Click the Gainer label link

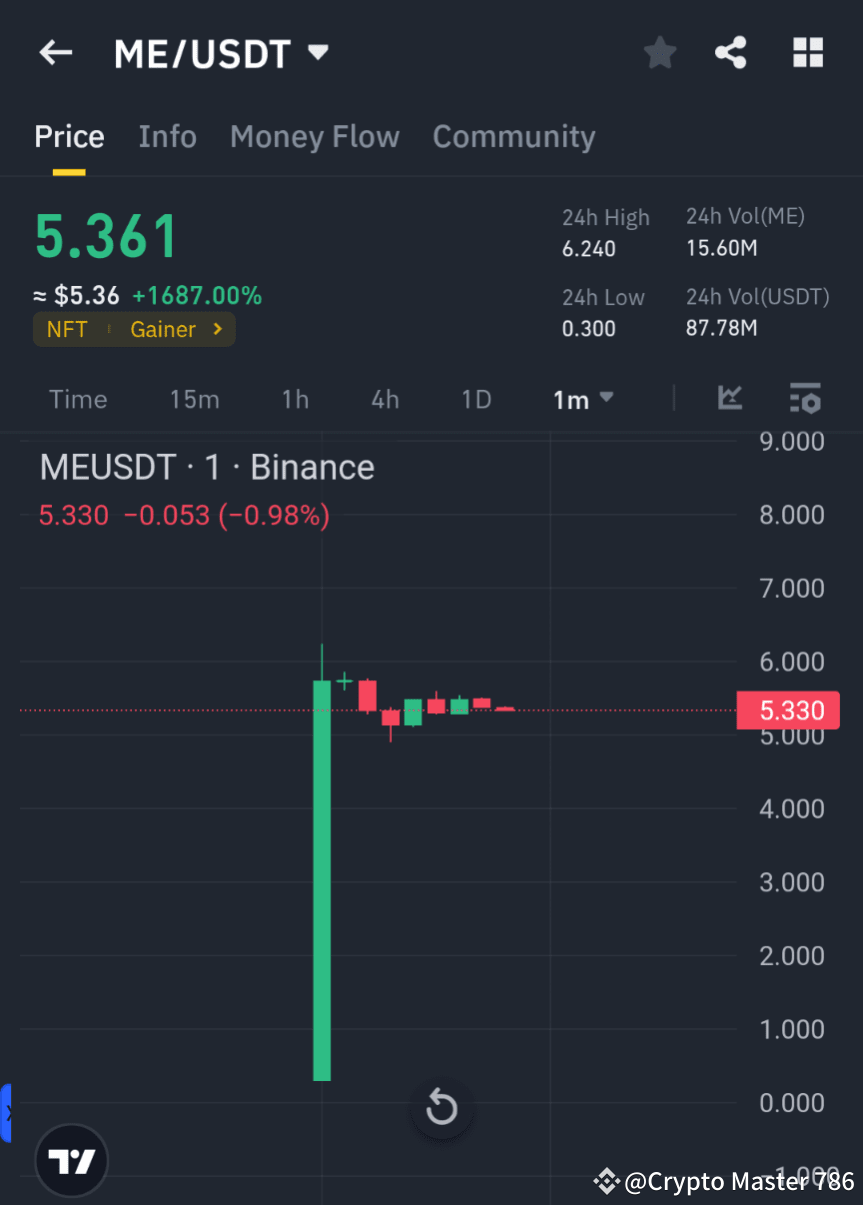tap(163, 328)
